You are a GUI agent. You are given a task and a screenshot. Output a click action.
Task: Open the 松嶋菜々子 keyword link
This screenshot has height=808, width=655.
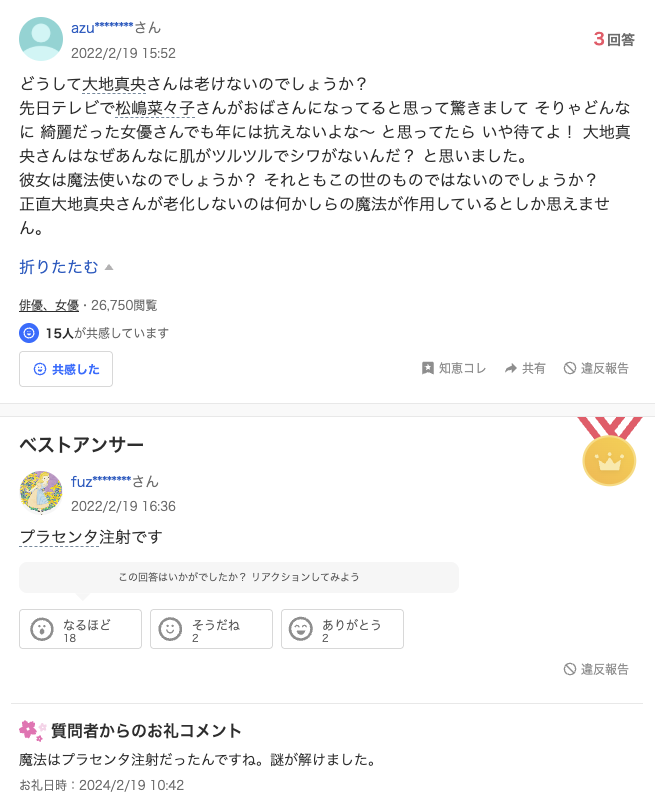154,107
